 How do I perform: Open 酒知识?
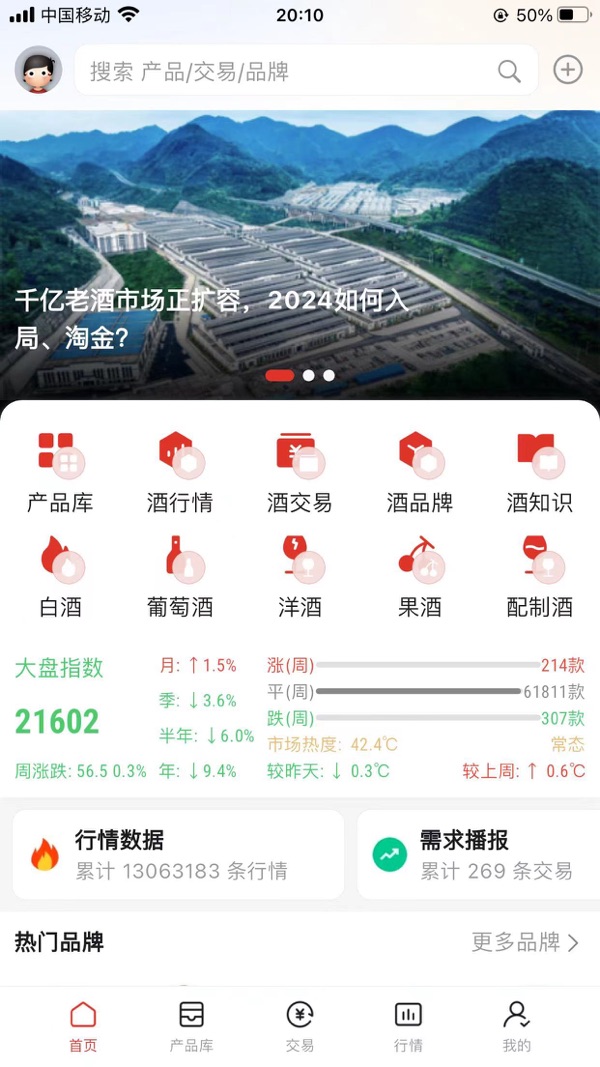[540, 473]
